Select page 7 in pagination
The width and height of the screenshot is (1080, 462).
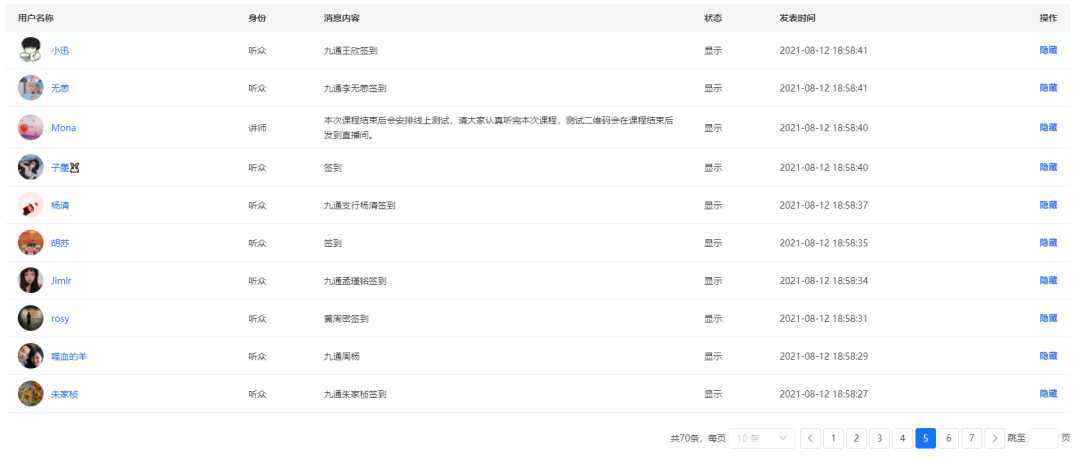click(x=971, y=438)
